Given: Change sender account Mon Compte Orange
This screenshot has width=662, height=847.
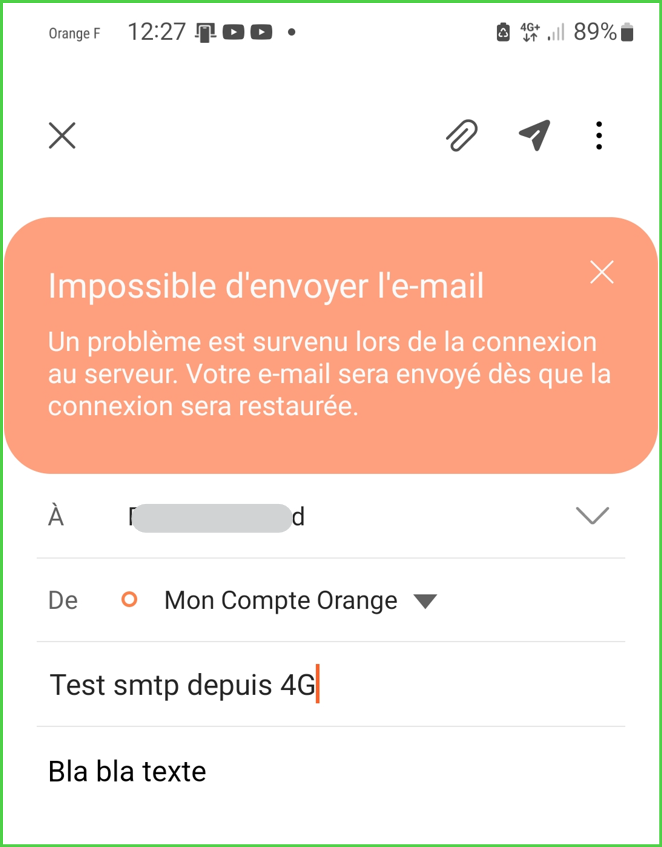Looking at the screenshot, I should 299,601.
